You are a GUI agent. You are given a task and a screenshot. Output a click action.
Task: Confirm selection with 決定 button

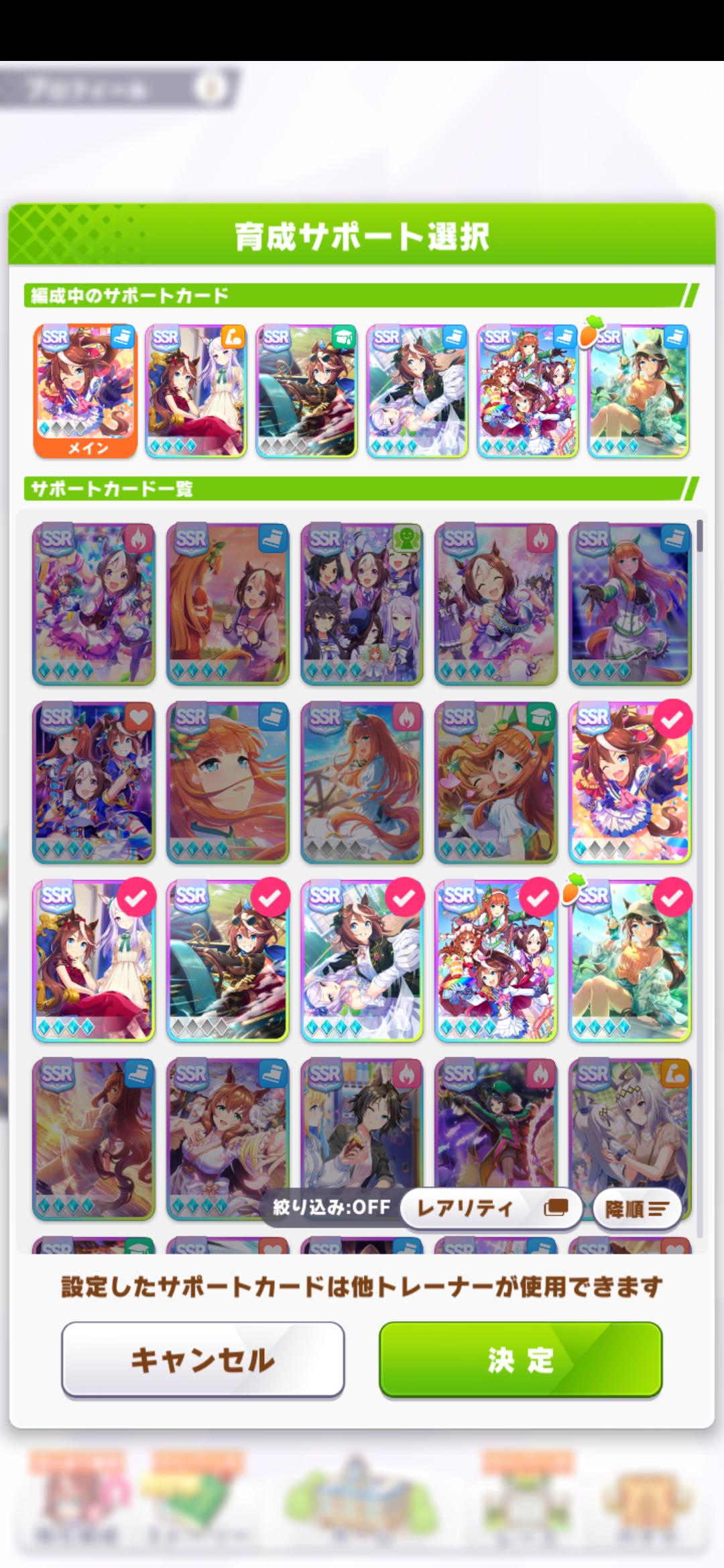click(x=520, y=1360)
